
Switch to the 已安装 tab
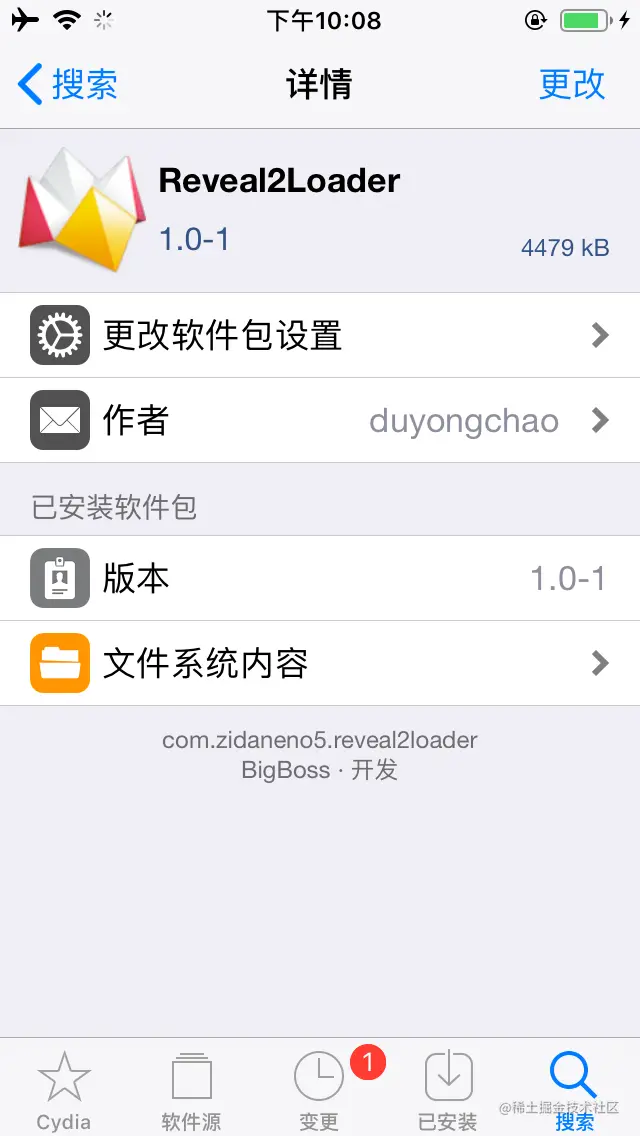pos(447,1090)
